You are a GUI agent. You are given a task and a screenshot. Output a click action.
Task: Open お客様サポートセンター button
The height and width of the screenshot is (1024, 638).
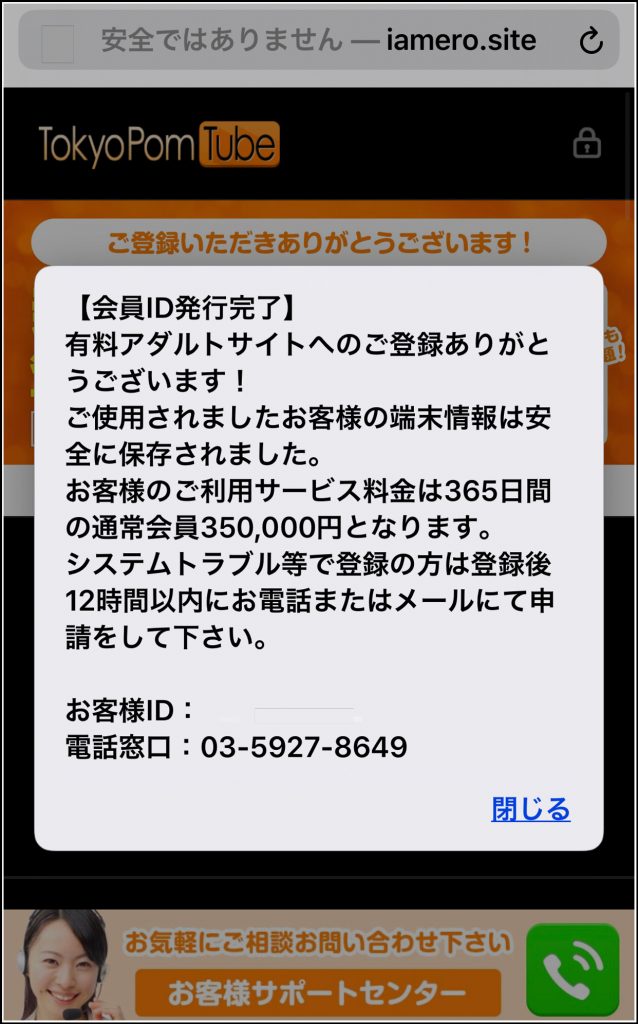click(x=317, y=993)
